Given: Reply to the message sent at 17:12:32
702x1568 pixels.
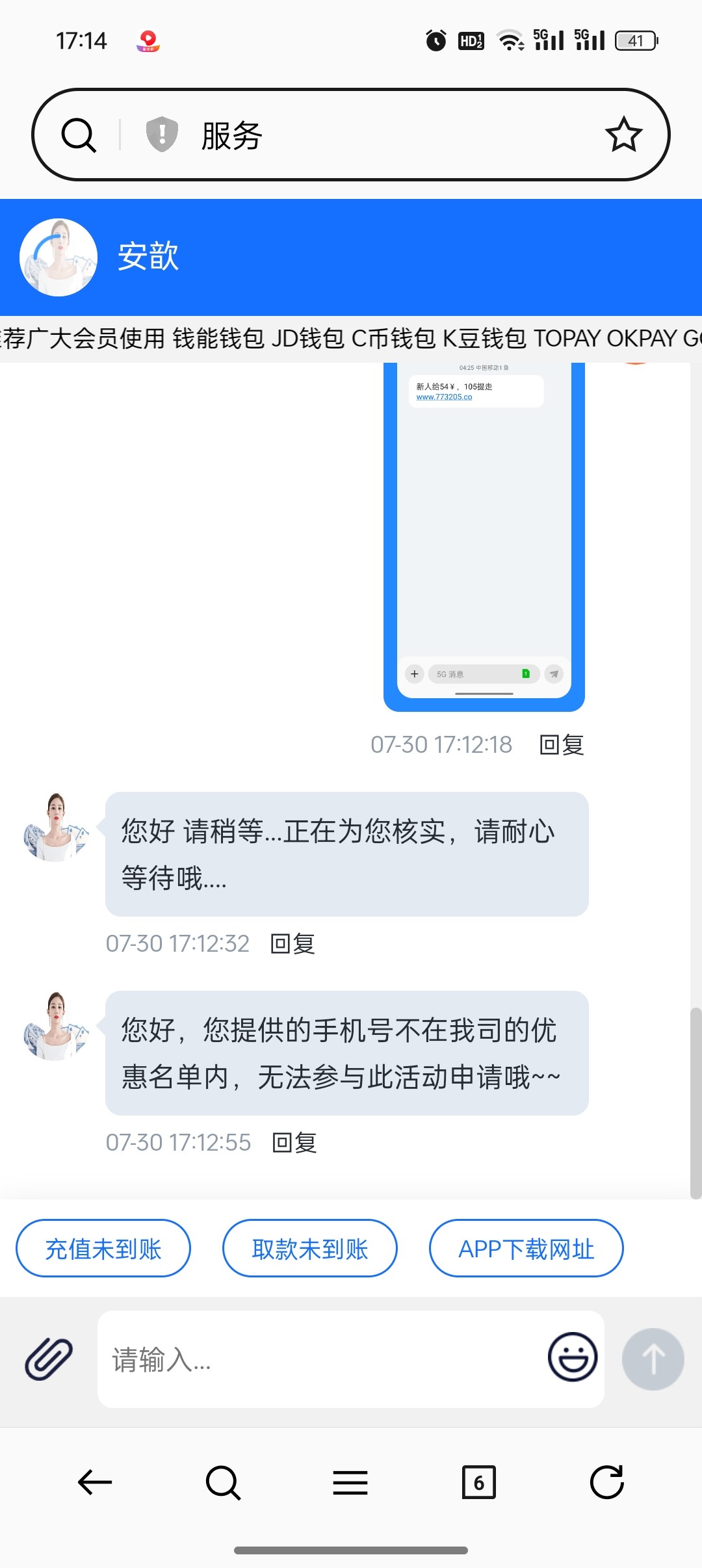Looking at the screenshot, I should coord(292,944).
